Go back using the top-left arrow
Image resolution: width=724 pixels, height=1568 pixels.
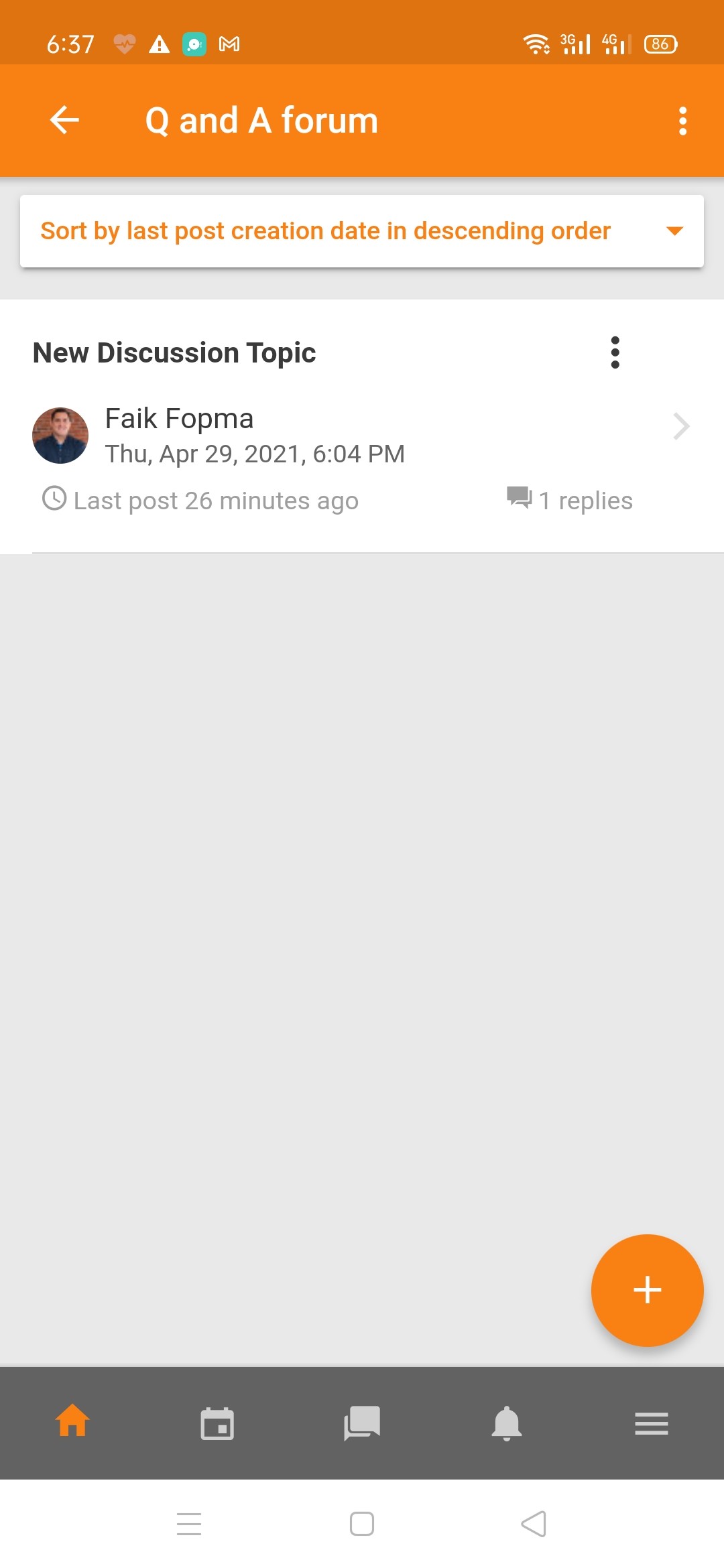tap(64, 121)
